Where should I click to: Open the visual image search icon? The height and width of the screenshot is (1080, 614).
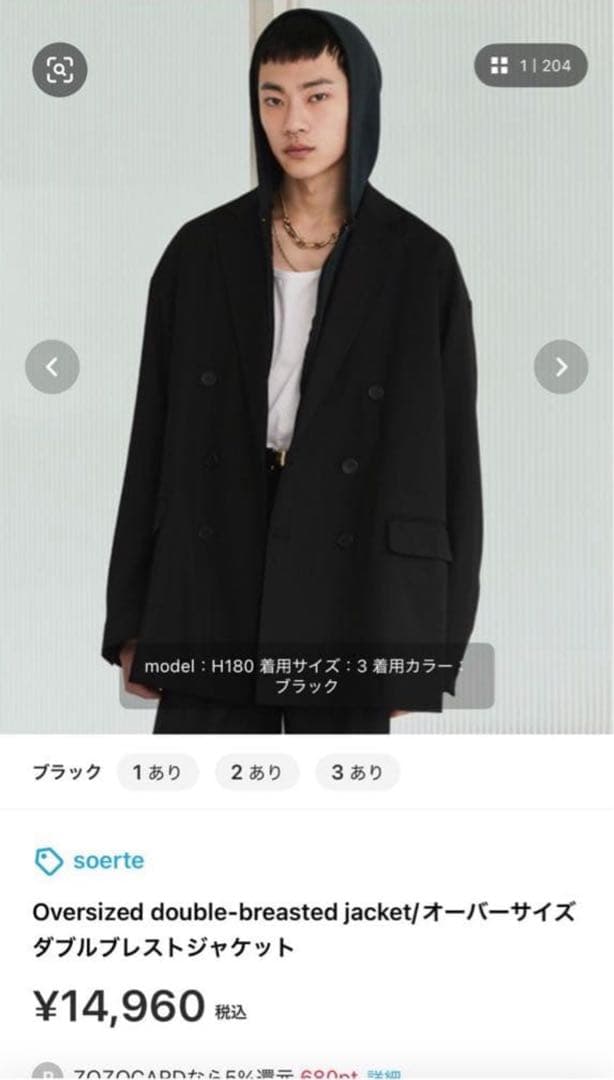pos(60,68)
